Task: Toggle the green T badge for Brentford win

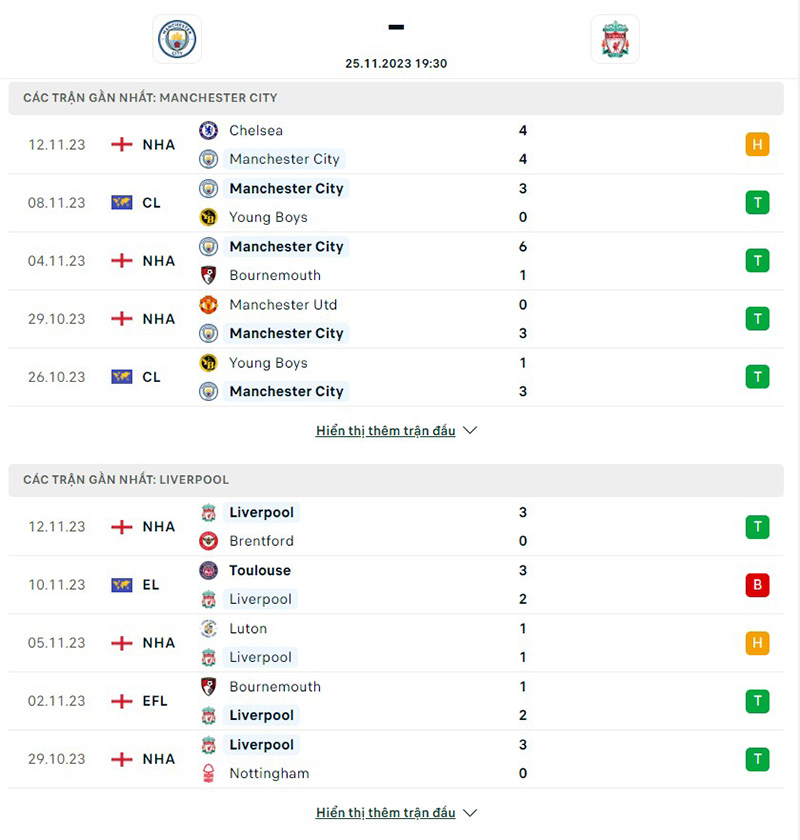Action: (757, 527)
